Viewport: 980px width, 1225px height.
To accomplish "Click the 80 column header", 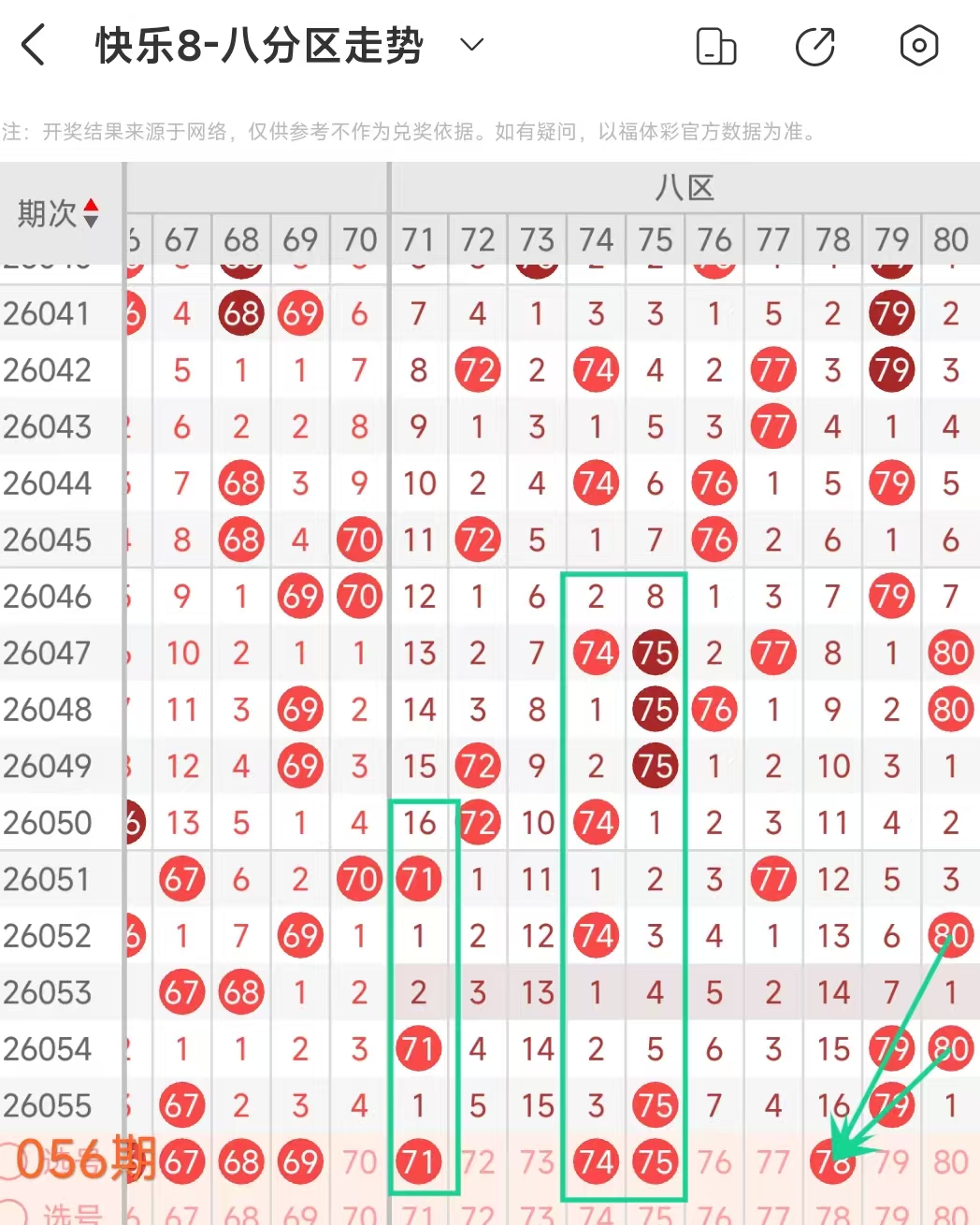I will [x=951, y=240].
